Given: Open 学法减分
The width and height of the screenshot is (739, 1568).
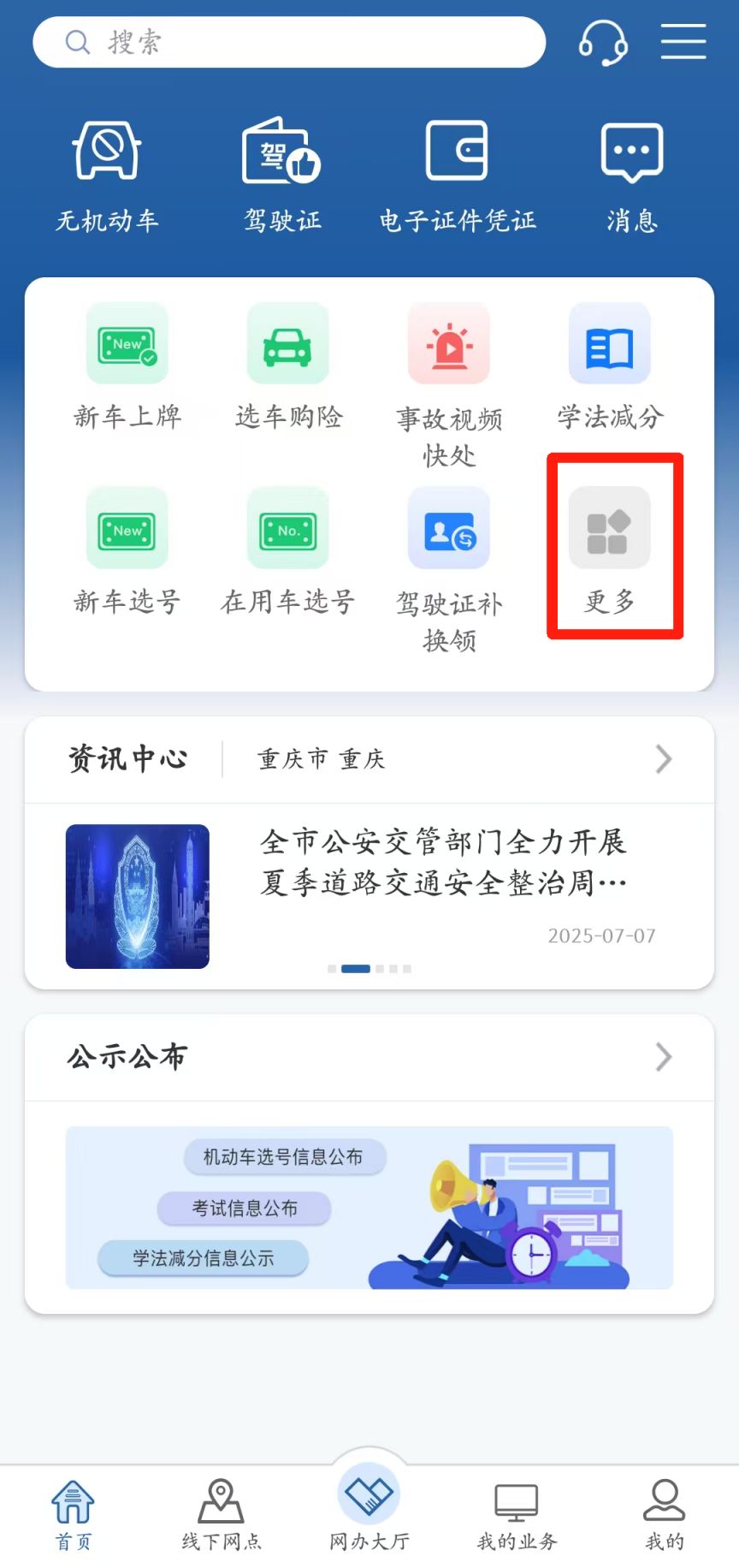Looking at the screenshot, I should (610, 366).
